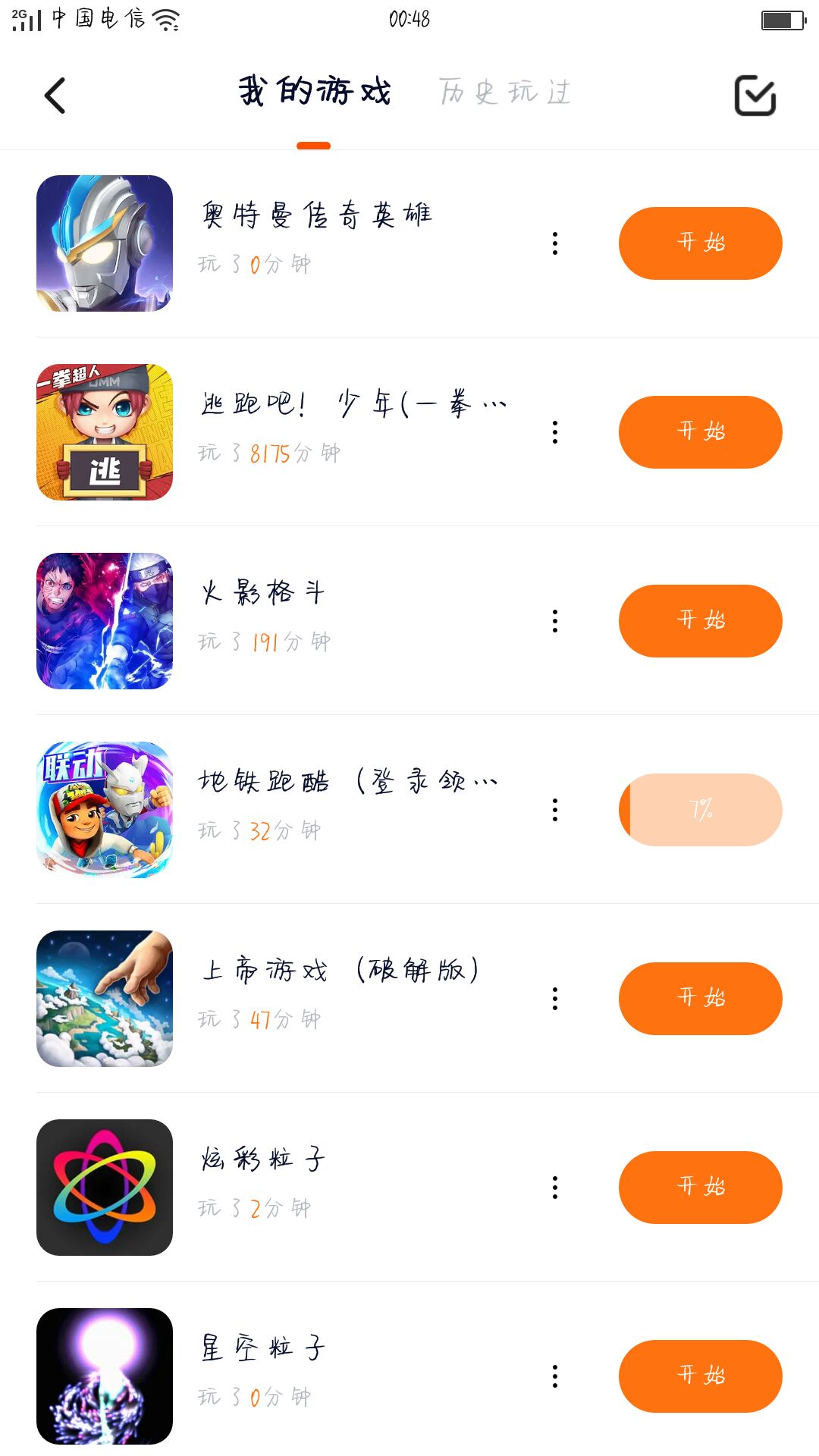Show more options for 逃跑吧！少年
This screenshot has height=1456, width=819.
pyautogui.click(x=555, y=432)
